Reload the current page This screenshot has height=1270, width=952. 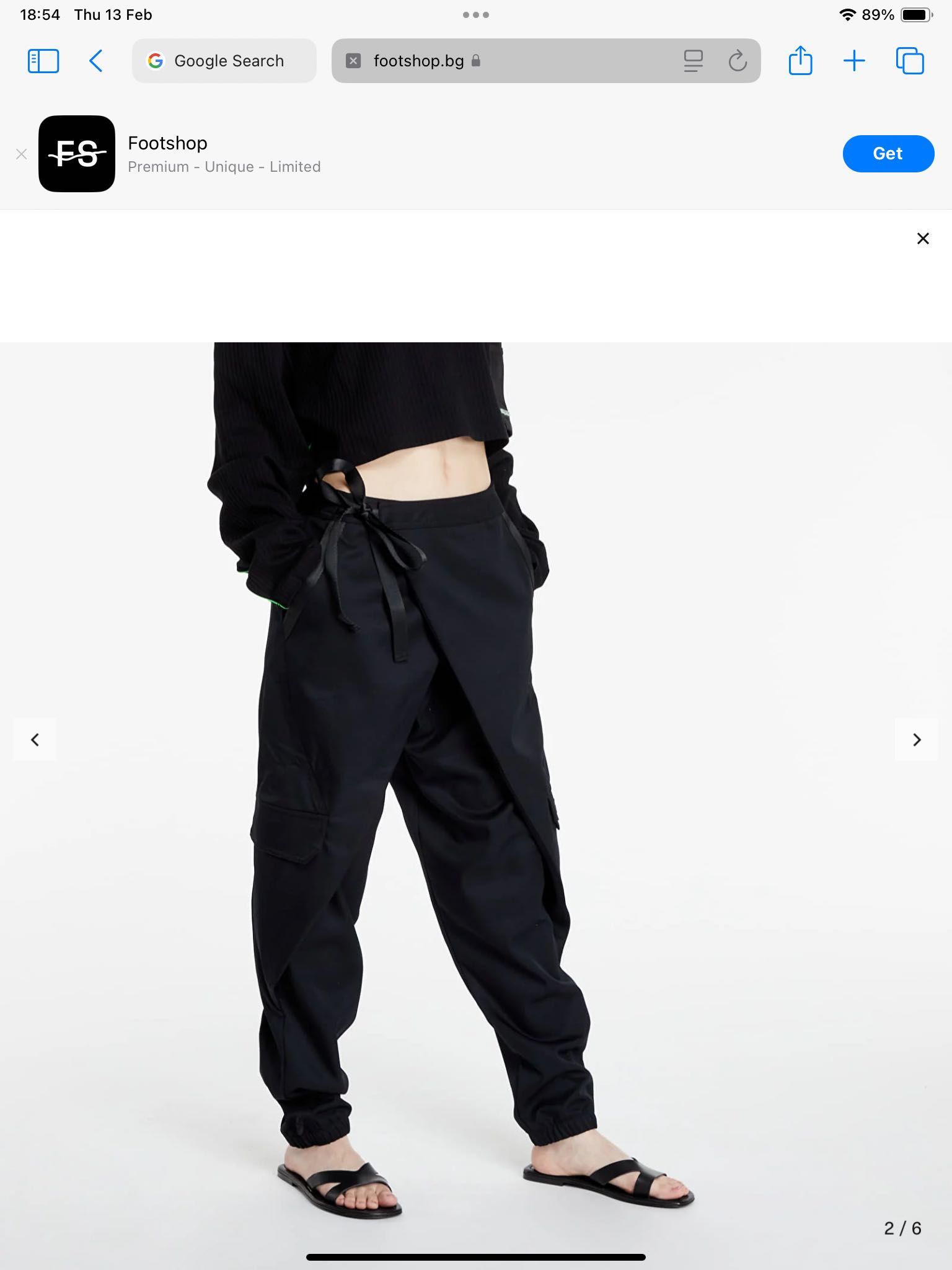coord(737,61)
